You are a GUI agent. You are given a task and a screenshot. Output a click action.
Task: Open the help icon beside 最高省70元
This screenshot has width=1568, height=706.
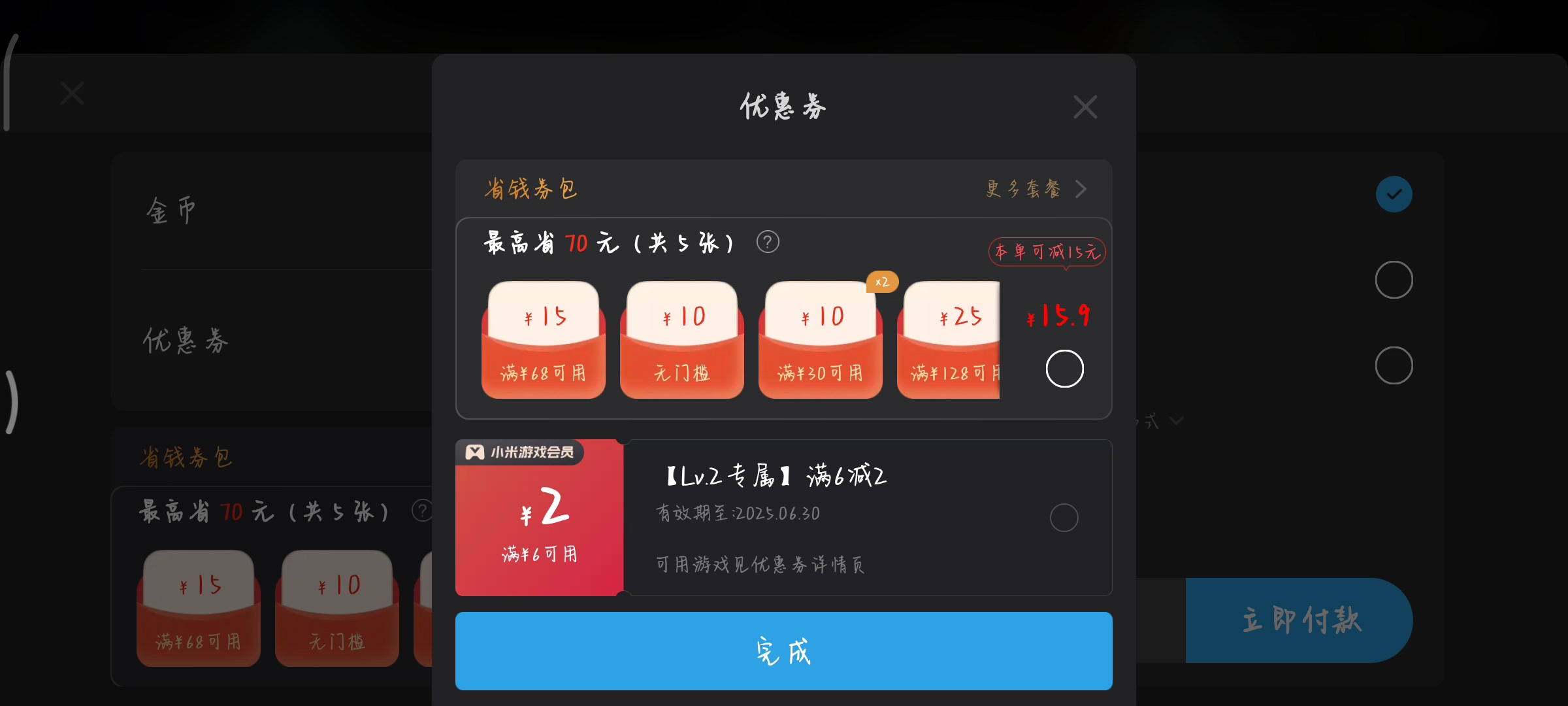pyautogui.click(x=768, y=243)
